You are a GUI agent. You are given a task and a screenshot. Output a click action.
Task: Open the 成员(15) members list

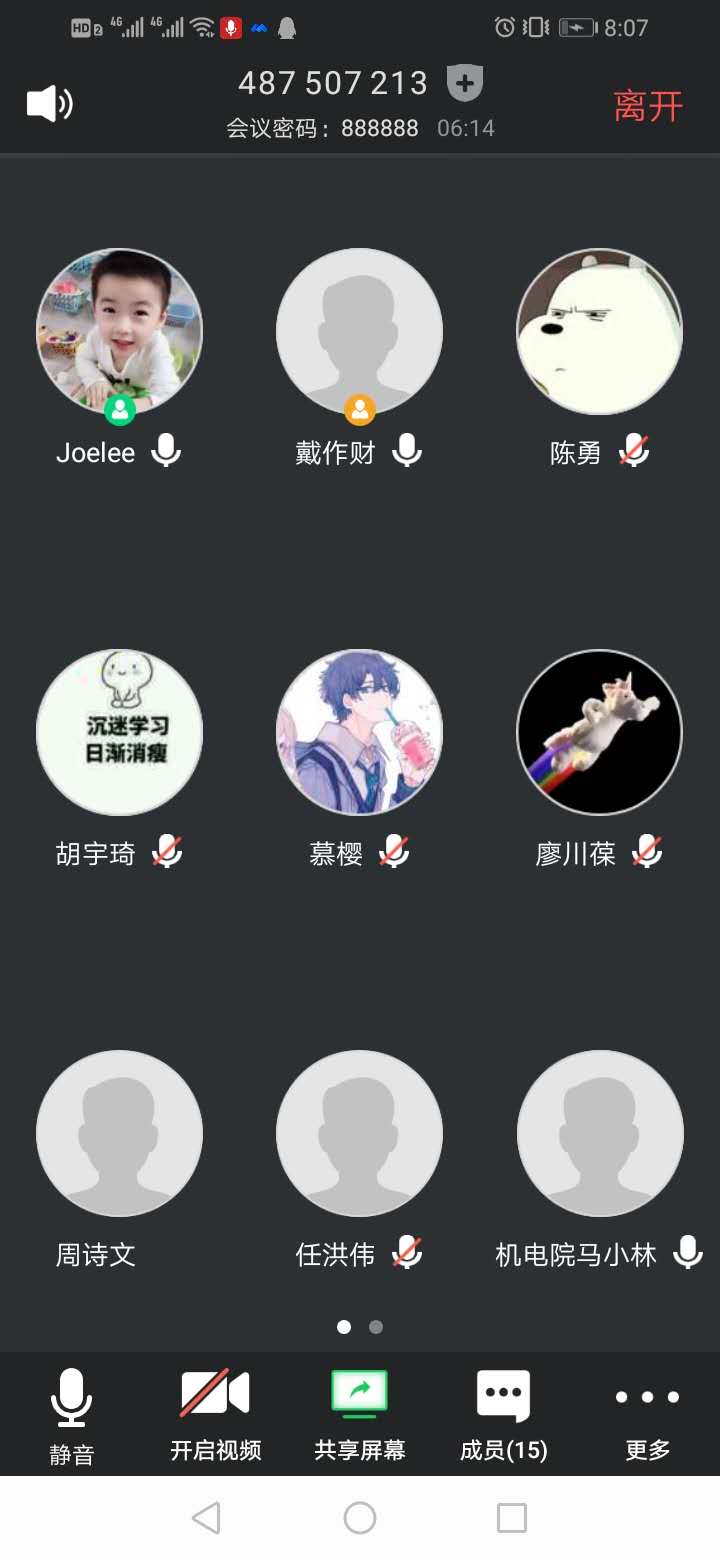pyautogui.click(x=503, y=1413)
